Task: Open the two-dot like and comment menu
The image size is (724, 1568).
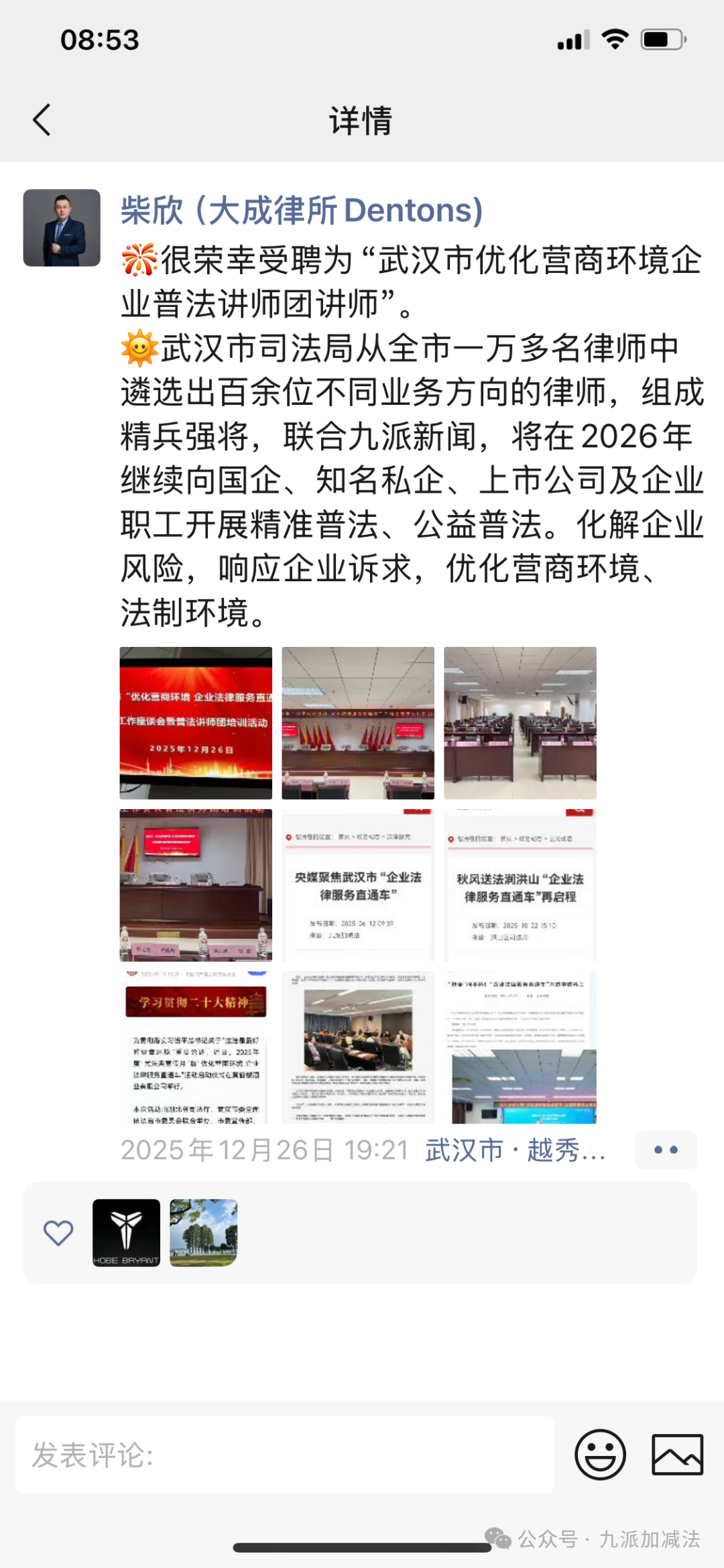Action: point(666,1150)
